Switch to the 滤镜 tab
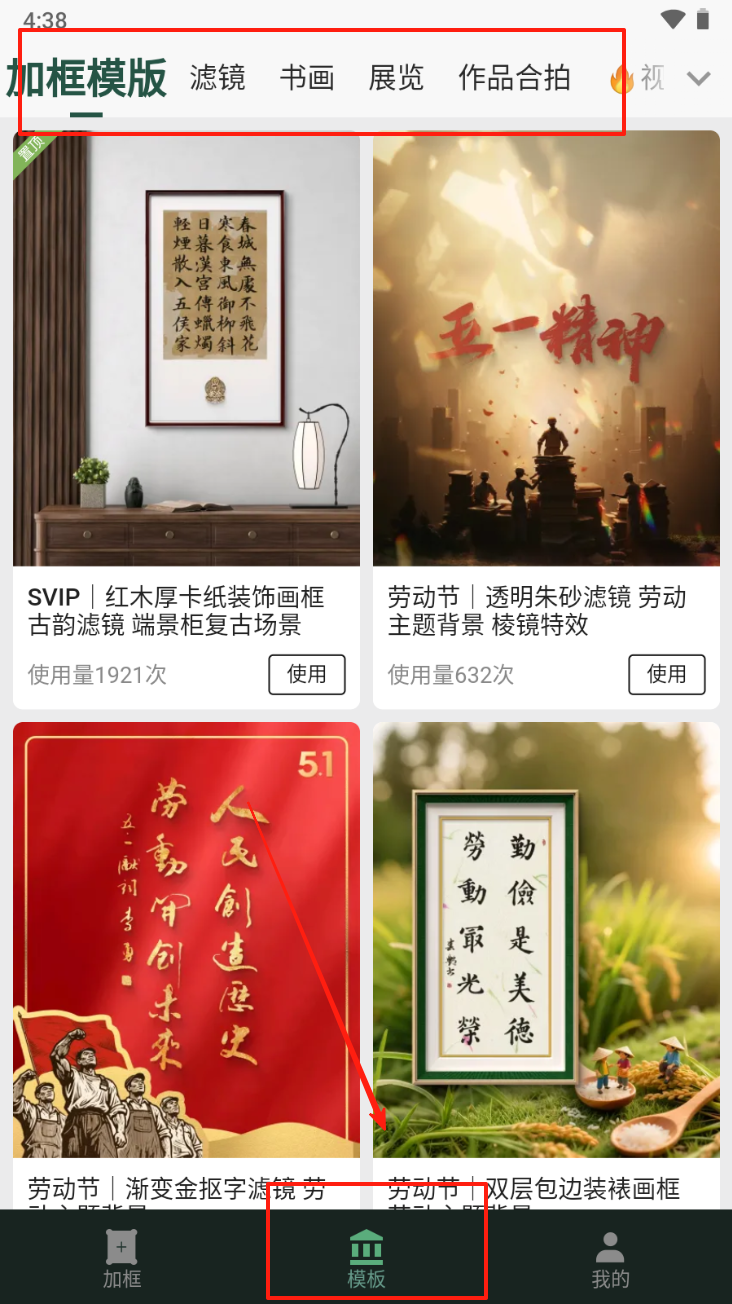 pos(217,77)
